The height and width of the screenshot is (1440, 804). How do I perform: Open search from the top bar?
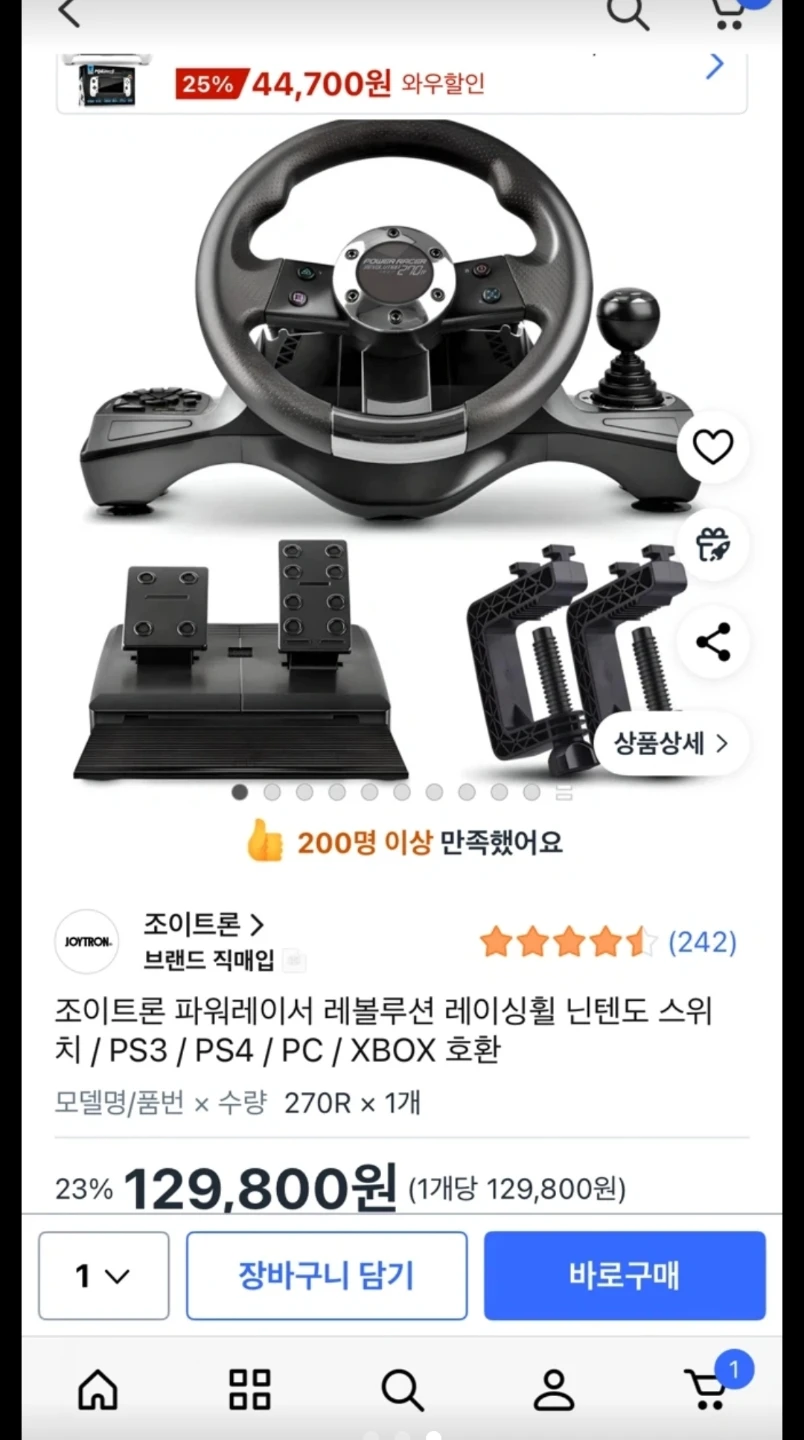(x=628, y=15)
